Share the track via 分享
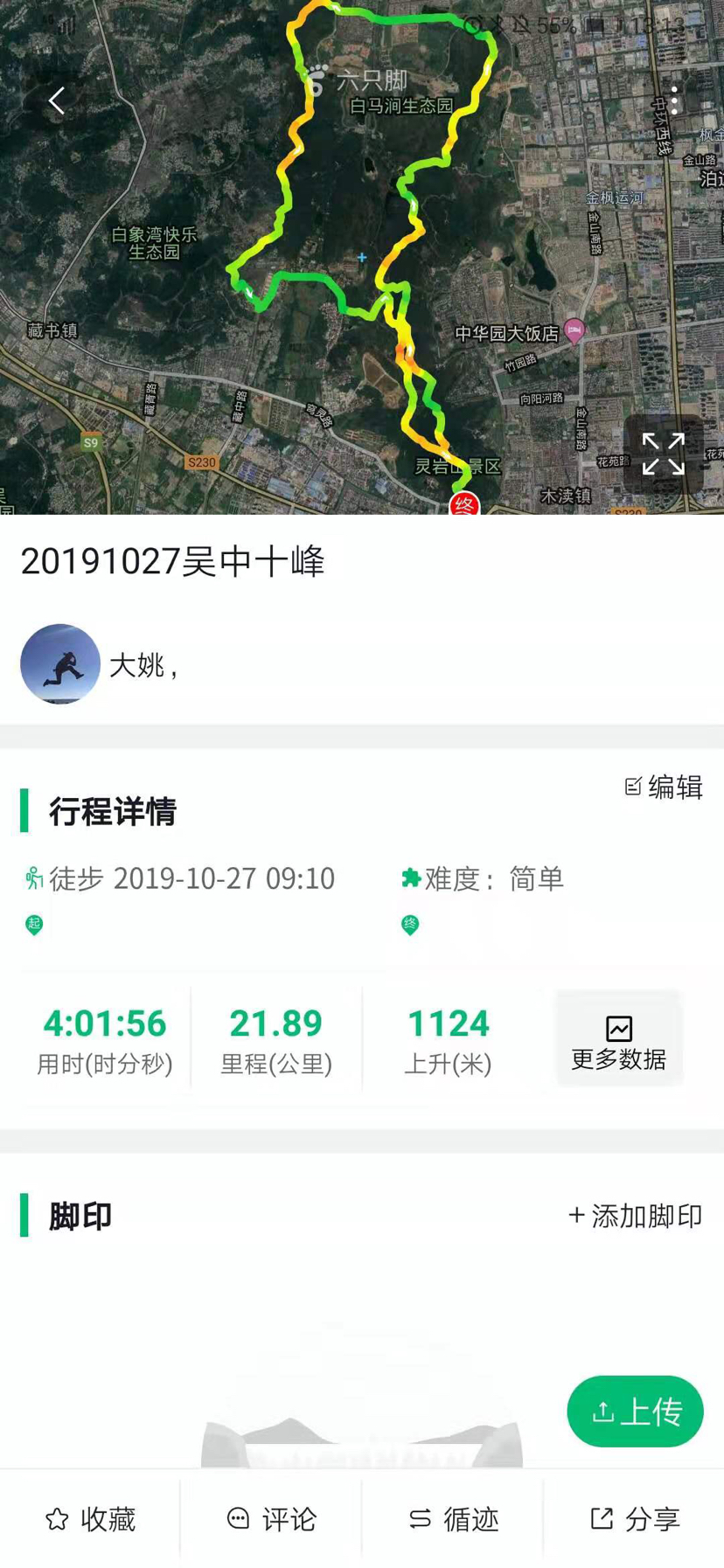This screenshot has width=724, height=1568. pos(635,1519)
